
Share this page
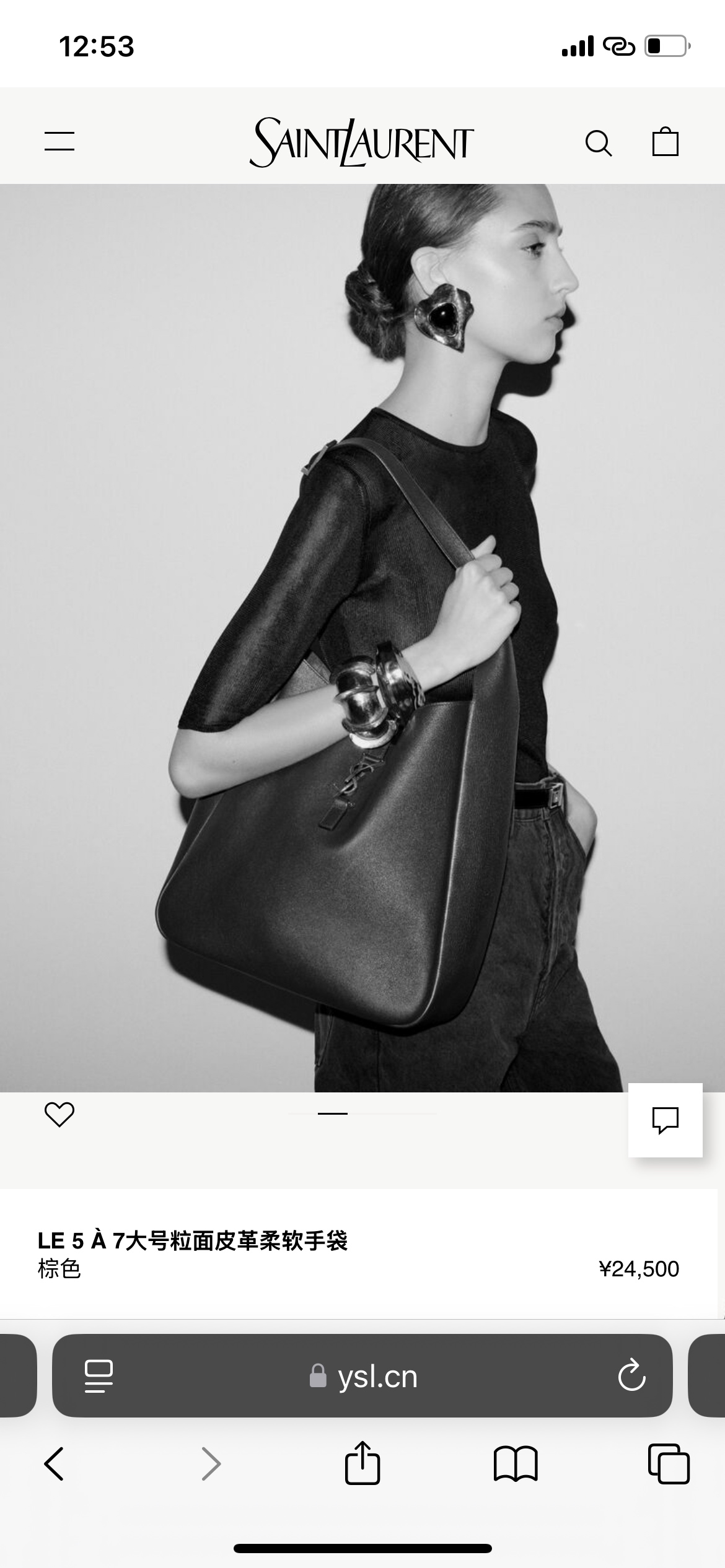[x=362, y=1462]
